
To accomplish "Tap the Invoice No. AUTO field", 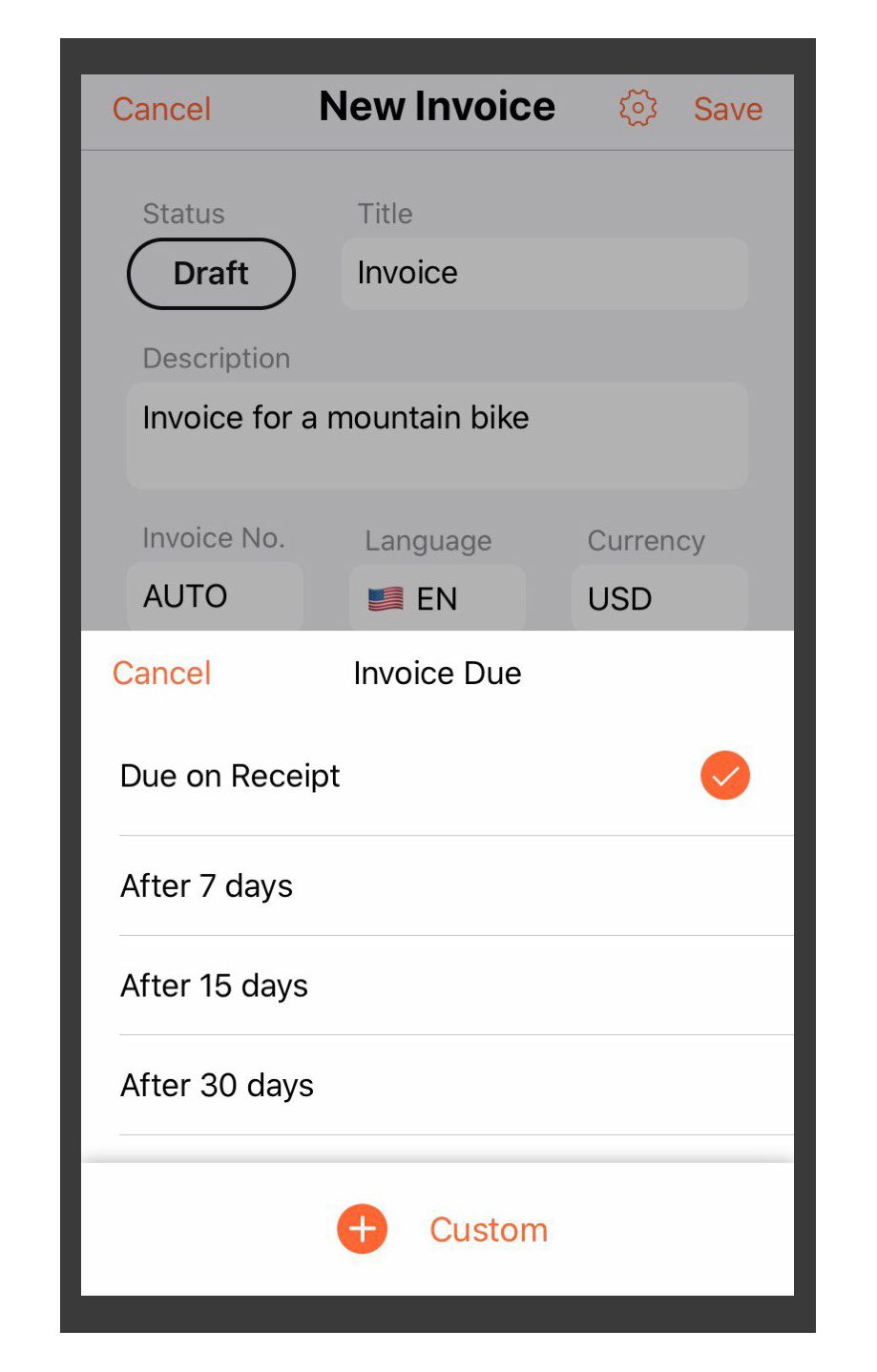I will (x=215, y=597).
